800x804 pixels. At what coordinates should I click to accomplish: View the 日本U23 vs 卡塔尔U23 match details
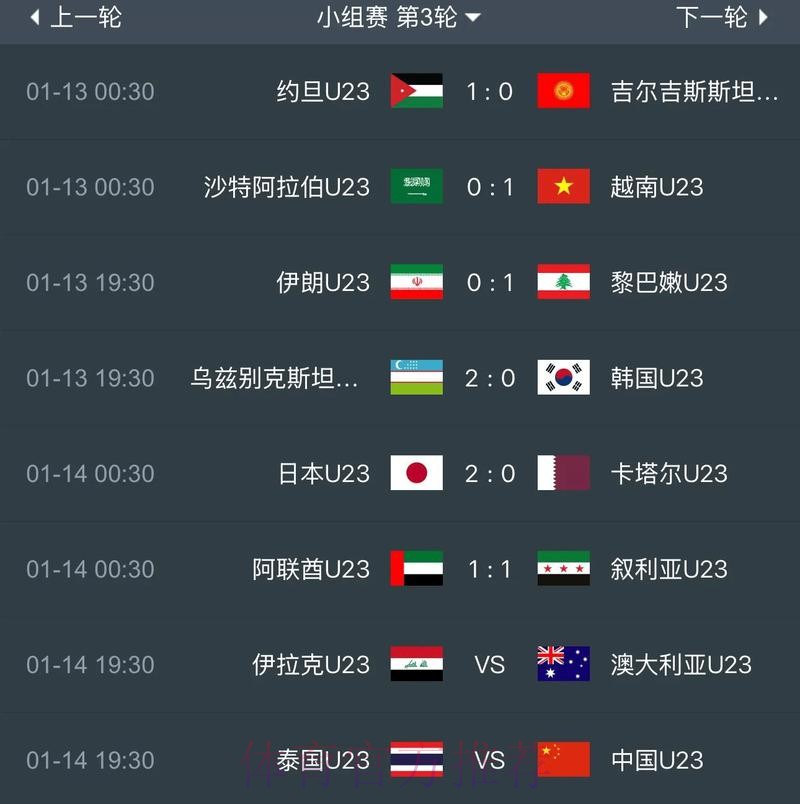(490, 474)
